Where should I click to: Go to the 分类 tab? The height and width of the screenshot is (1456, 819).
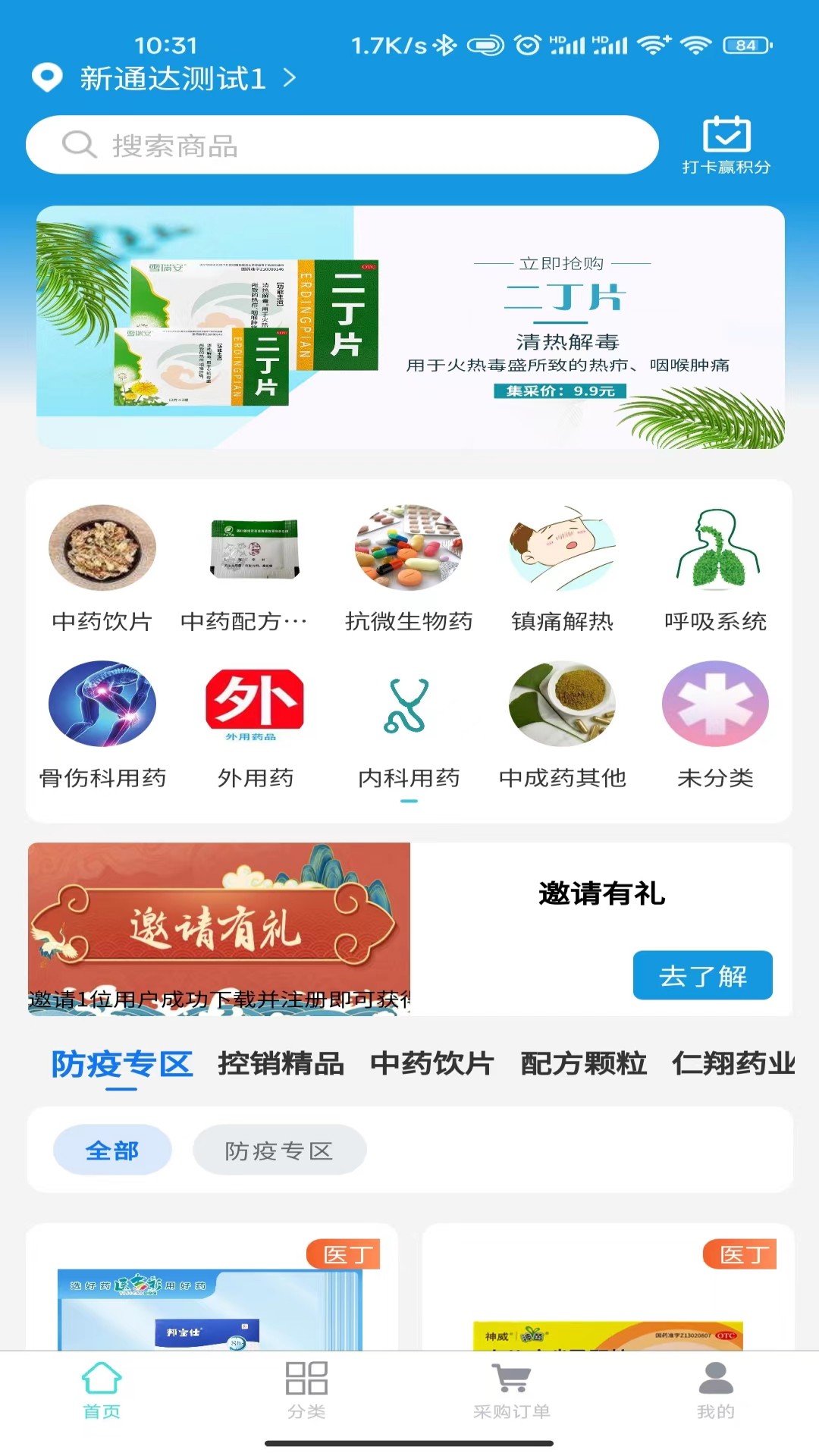pyautogui.click(x=306, y=1390)
